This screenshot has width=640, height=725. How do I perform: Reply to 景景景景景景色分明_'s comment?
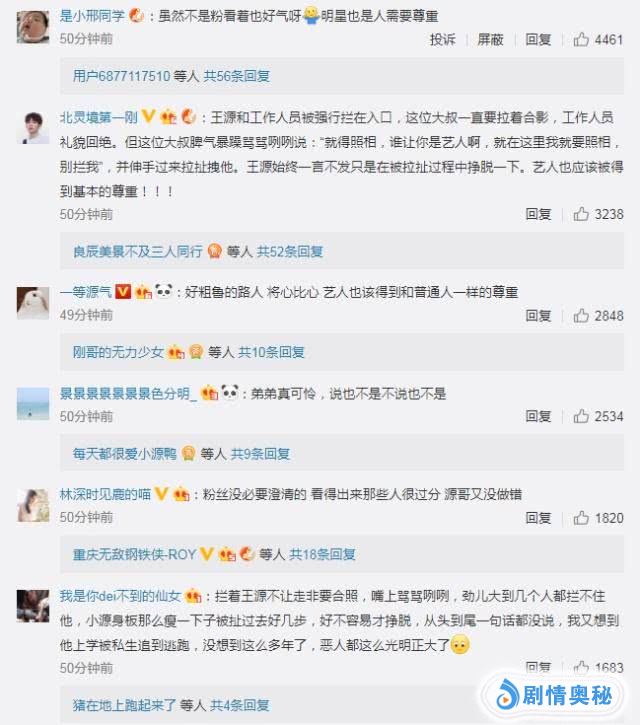pyautogui.click(x=538, y=416)
